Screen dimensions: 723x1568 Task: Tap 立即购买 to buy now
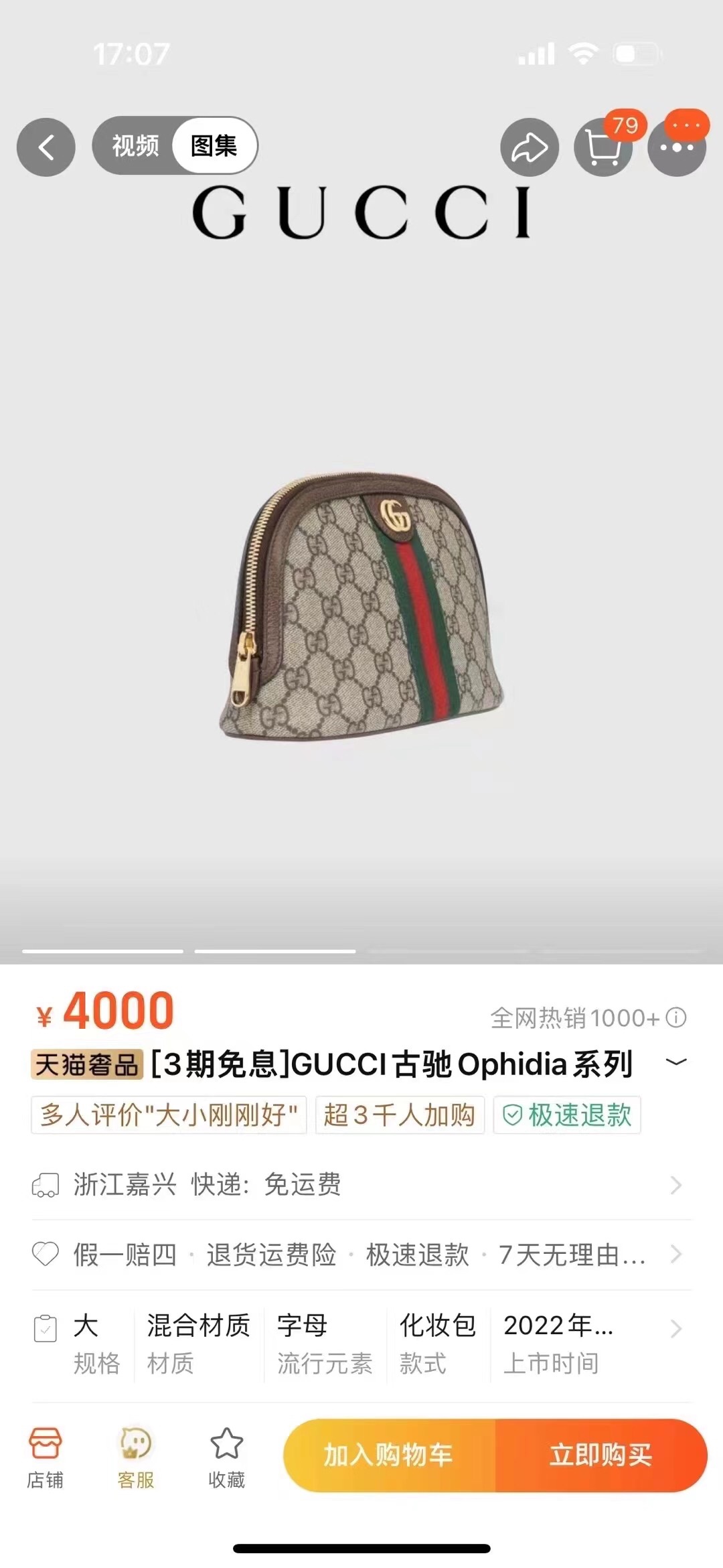pos(600,1455)
